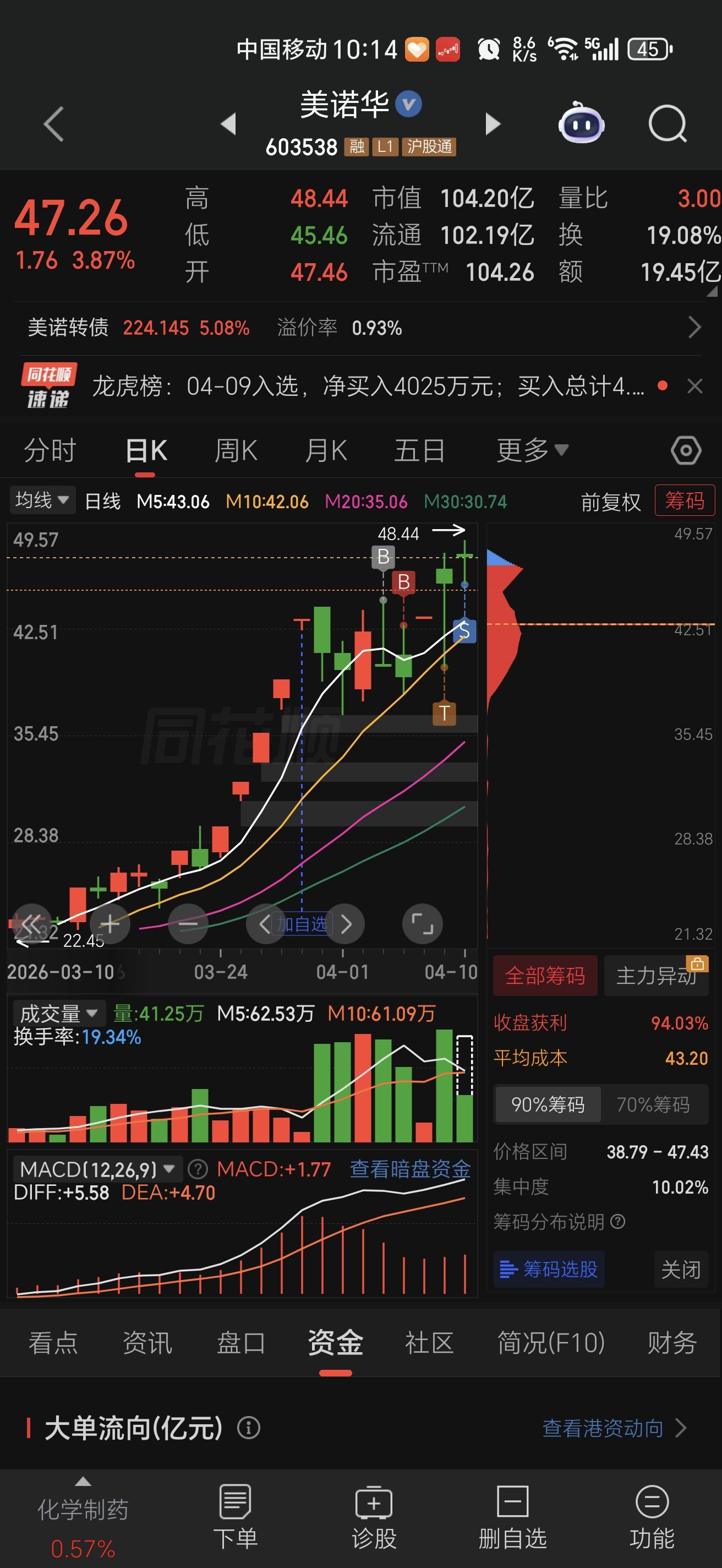Open the 美诺转债 convertible bond row
This screenshot has width=722, height=1568.
coord(360,328)
